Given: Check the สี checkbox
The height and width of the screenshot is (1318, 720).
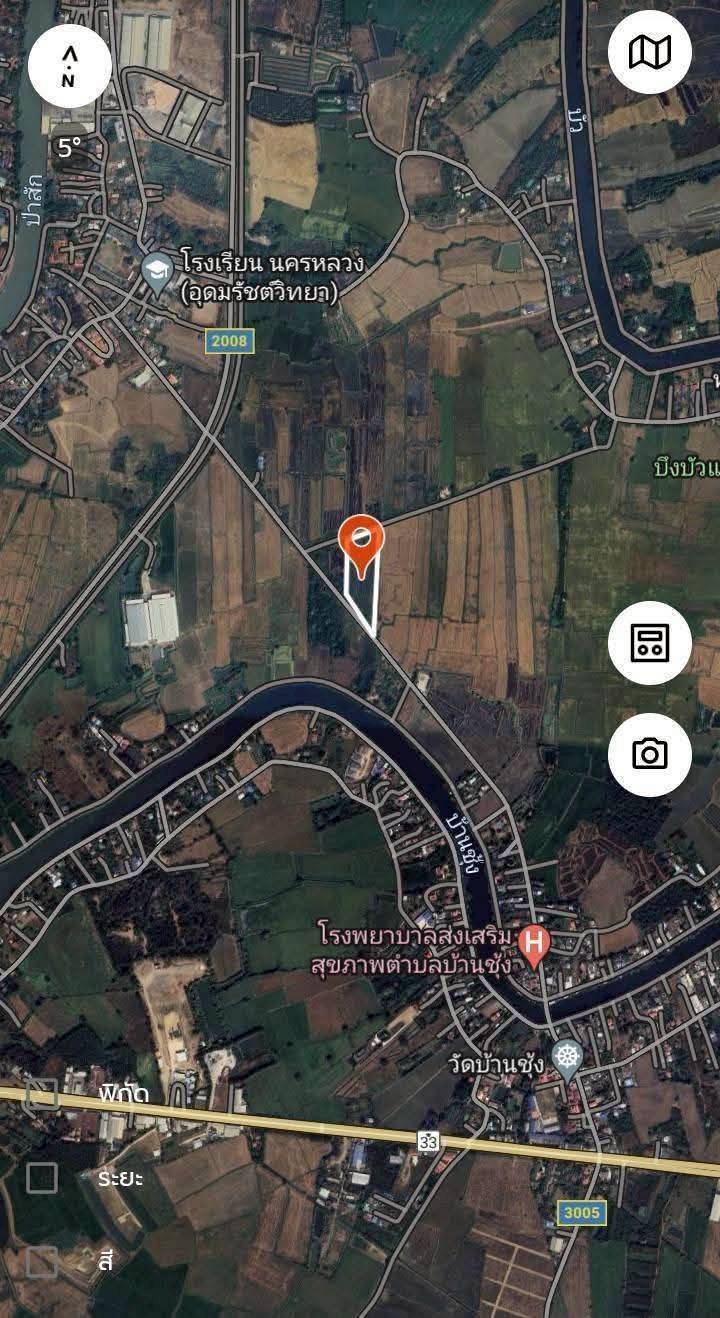Looking at the screenshot, I should tap(42, 1262).
